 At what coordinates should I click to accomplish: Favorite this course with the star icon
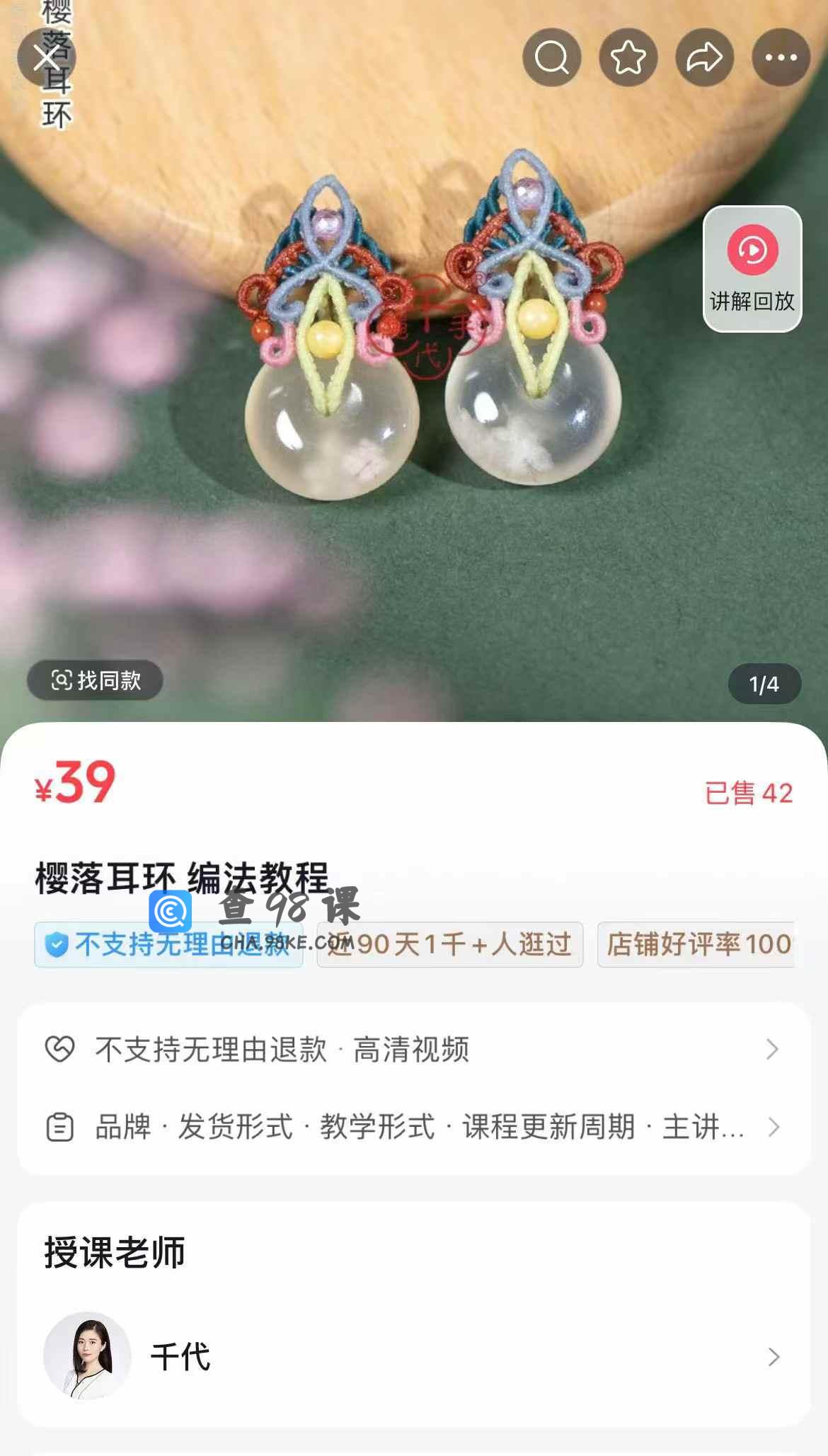[x=628, y=57]
